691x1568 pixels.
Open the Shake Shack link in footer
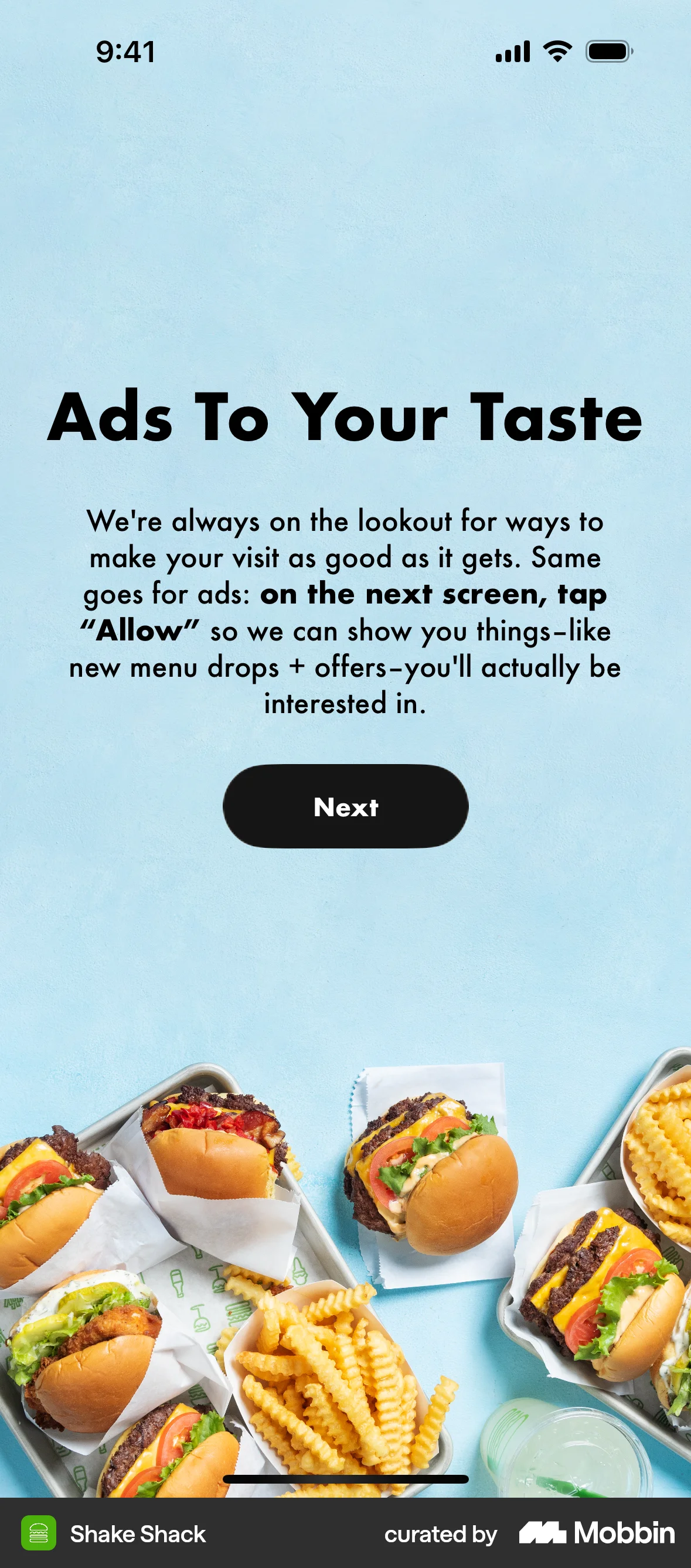137,1535
